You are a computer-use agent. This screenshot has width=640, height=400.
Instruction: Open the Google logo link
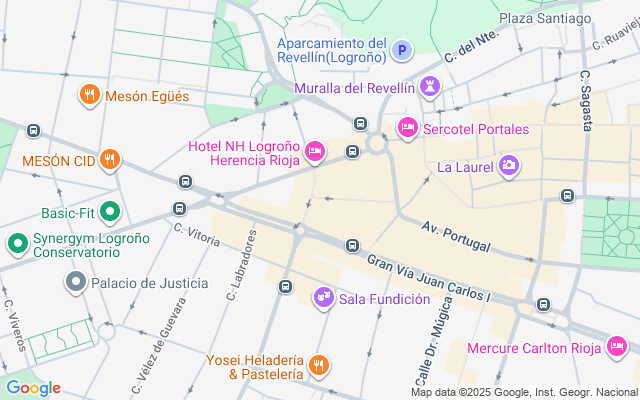coord(34,388)
